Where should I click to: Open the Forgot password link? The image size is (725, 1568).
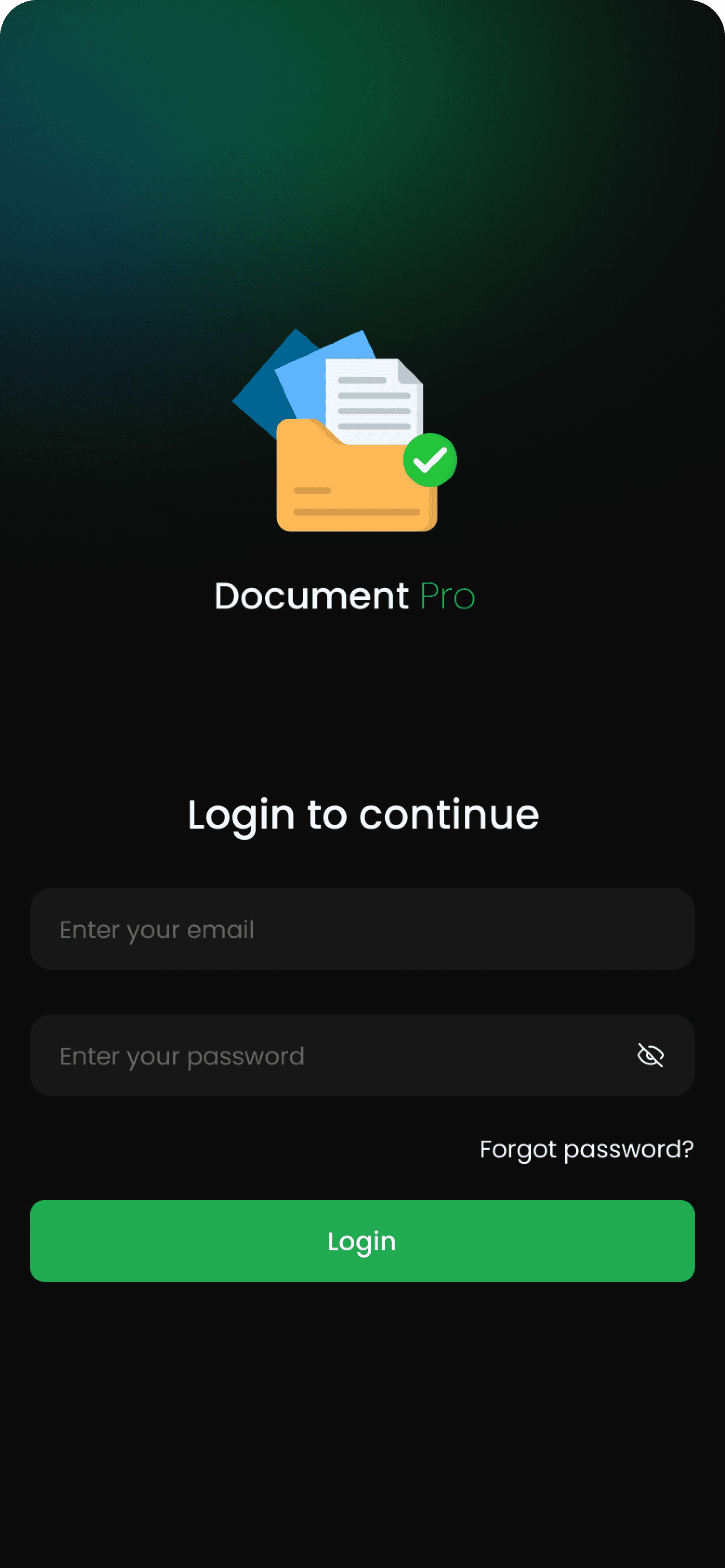586,1149
